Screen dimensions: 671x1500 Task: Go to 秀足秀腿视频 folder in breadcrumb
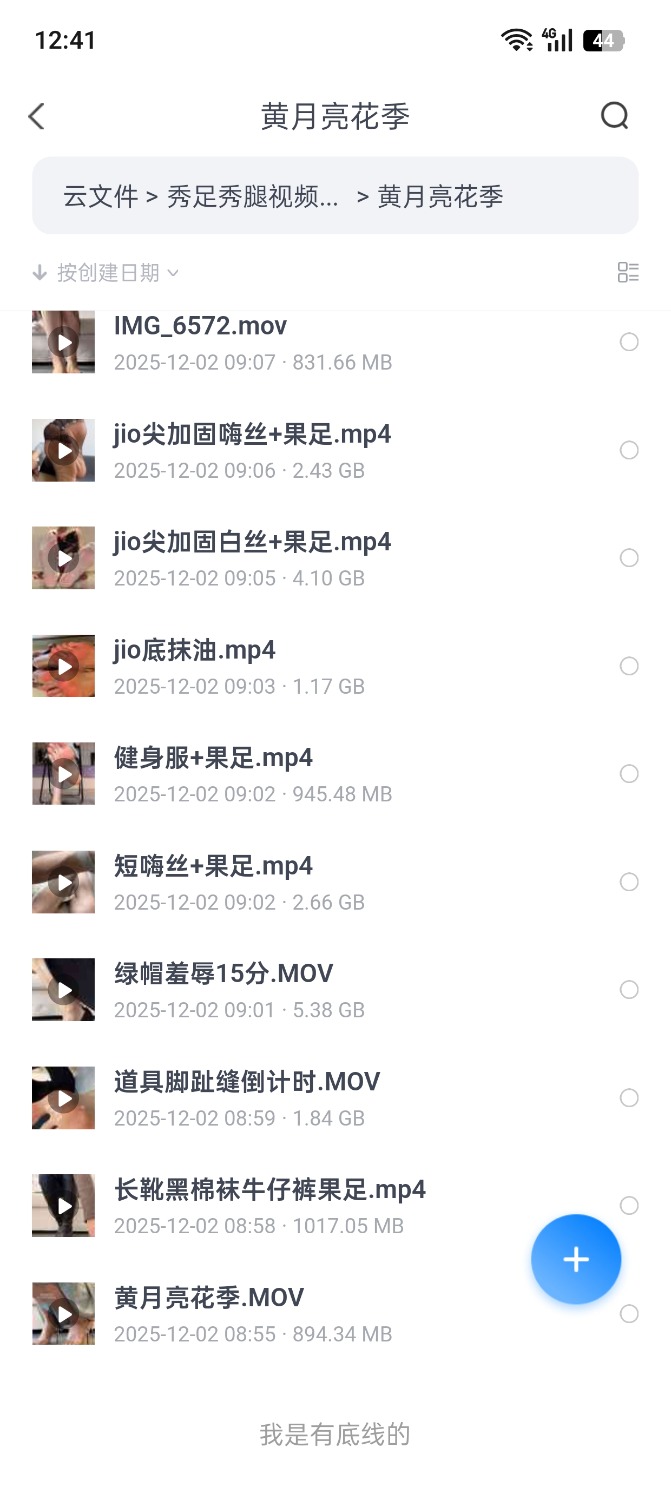(x=252, y=196)
